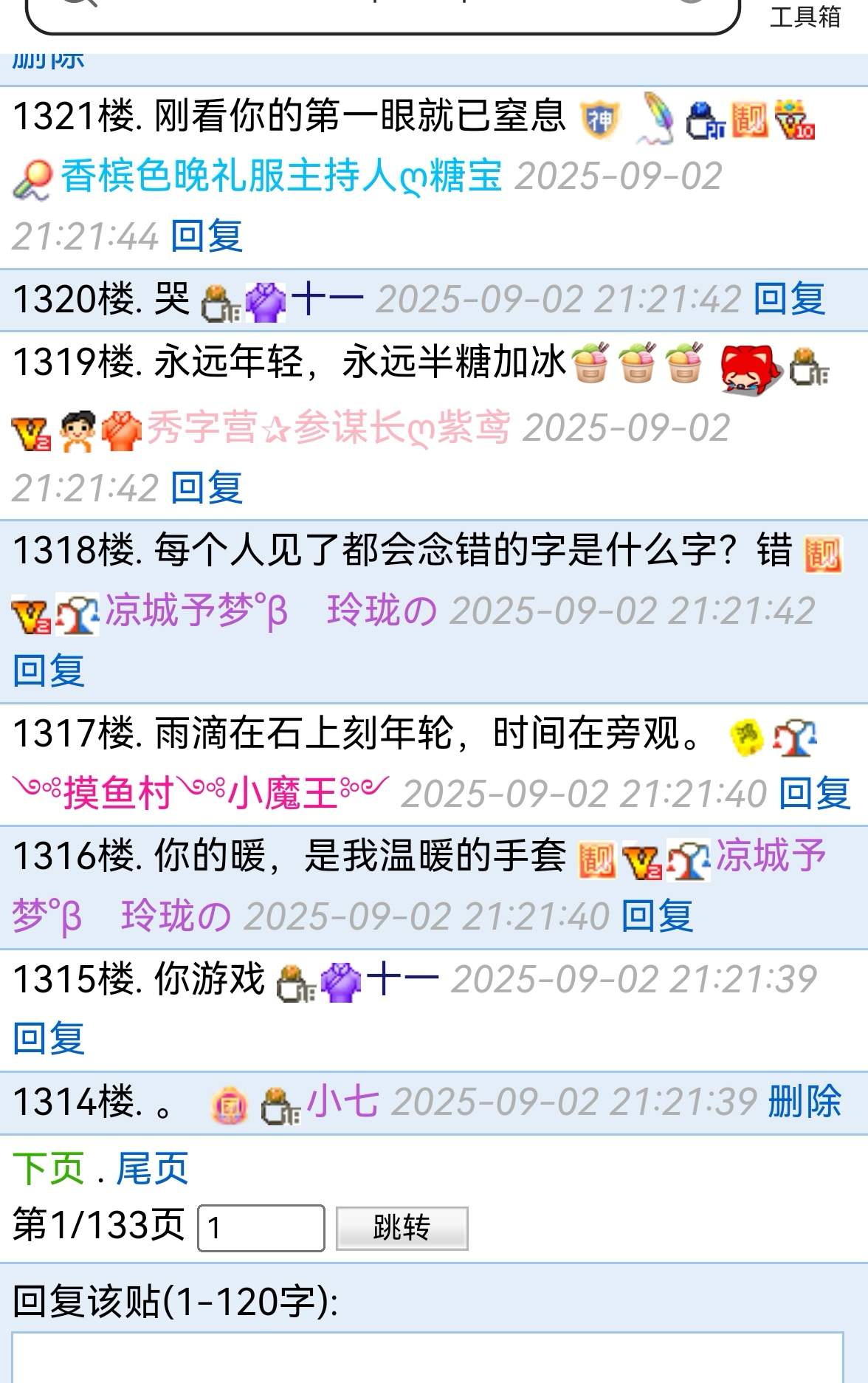This screenshot has width=868, height=1383.
Task: Delete the floor 1314 post
Action: [x=804, y=1102]
